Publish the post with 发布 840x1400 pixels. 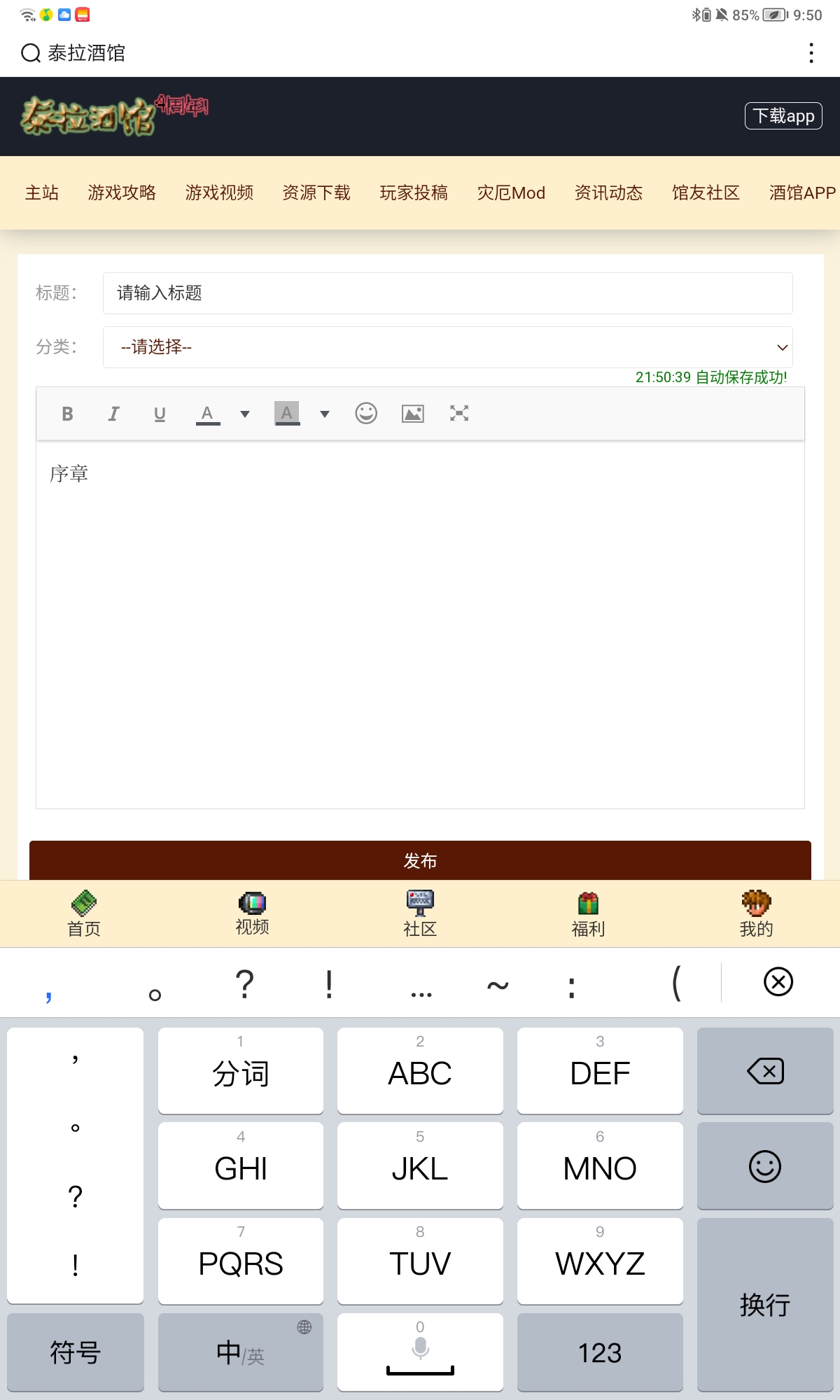[420, 860]
